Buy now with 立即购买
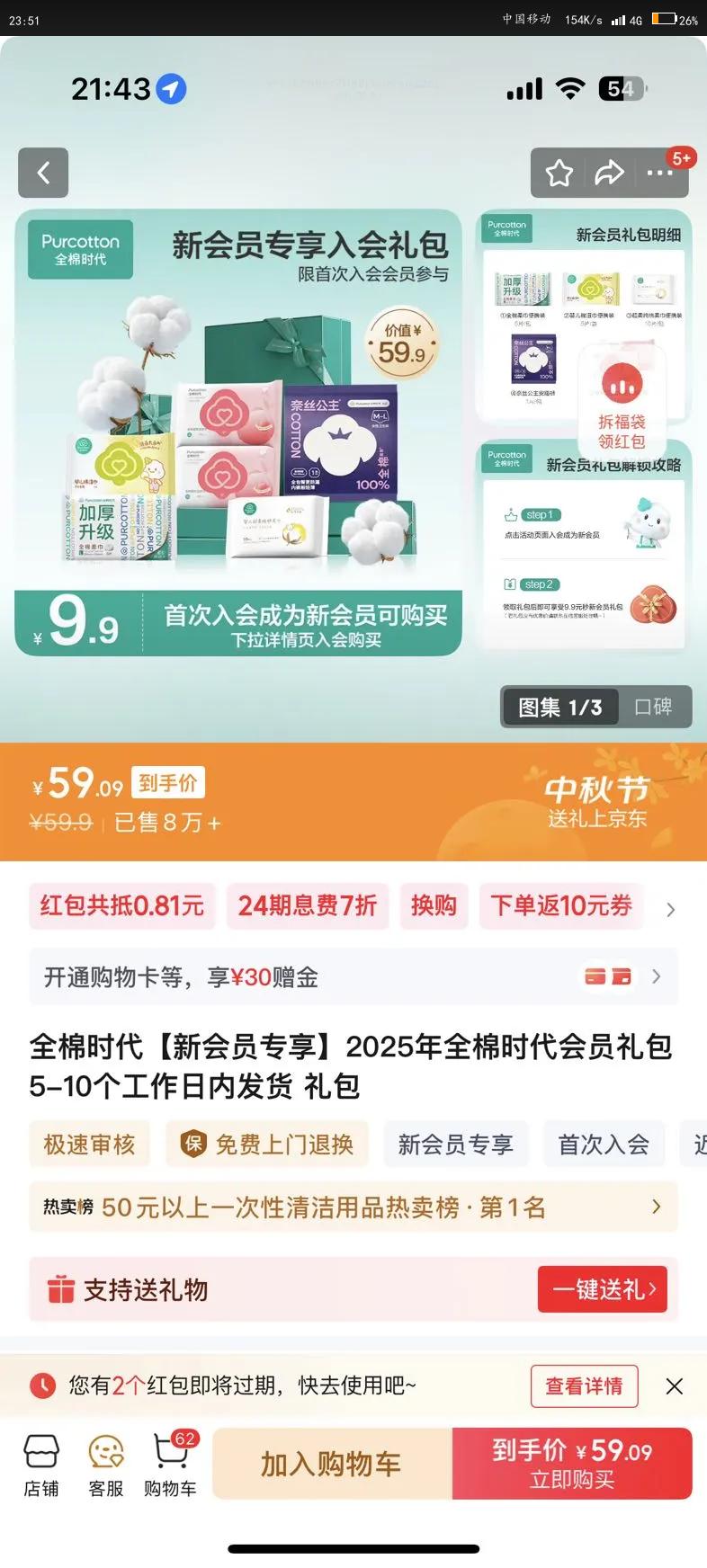707x1568 pixels. tap(572, 1464)
